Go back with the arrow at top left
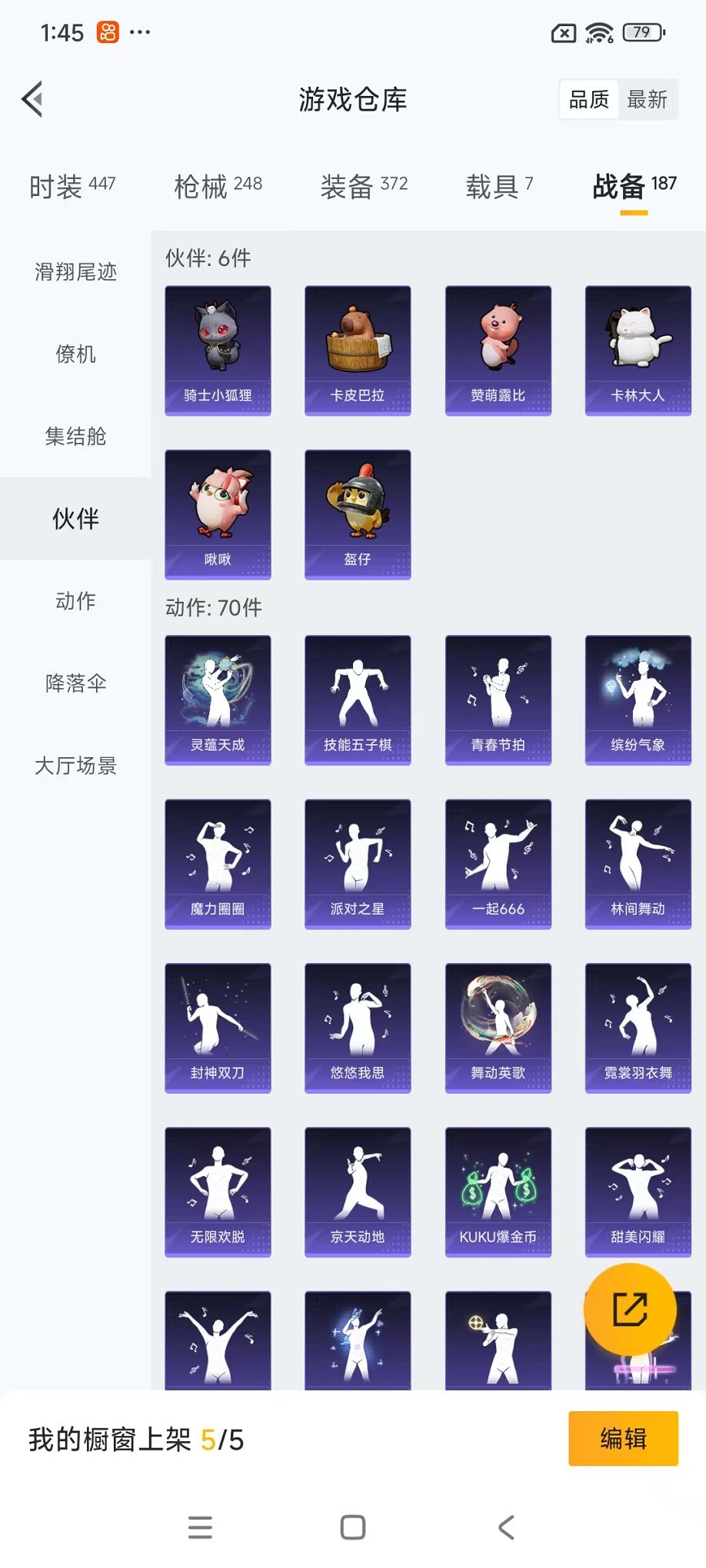Image resolution: width=706 pixels, height=1568 pixels. [31, 99]
